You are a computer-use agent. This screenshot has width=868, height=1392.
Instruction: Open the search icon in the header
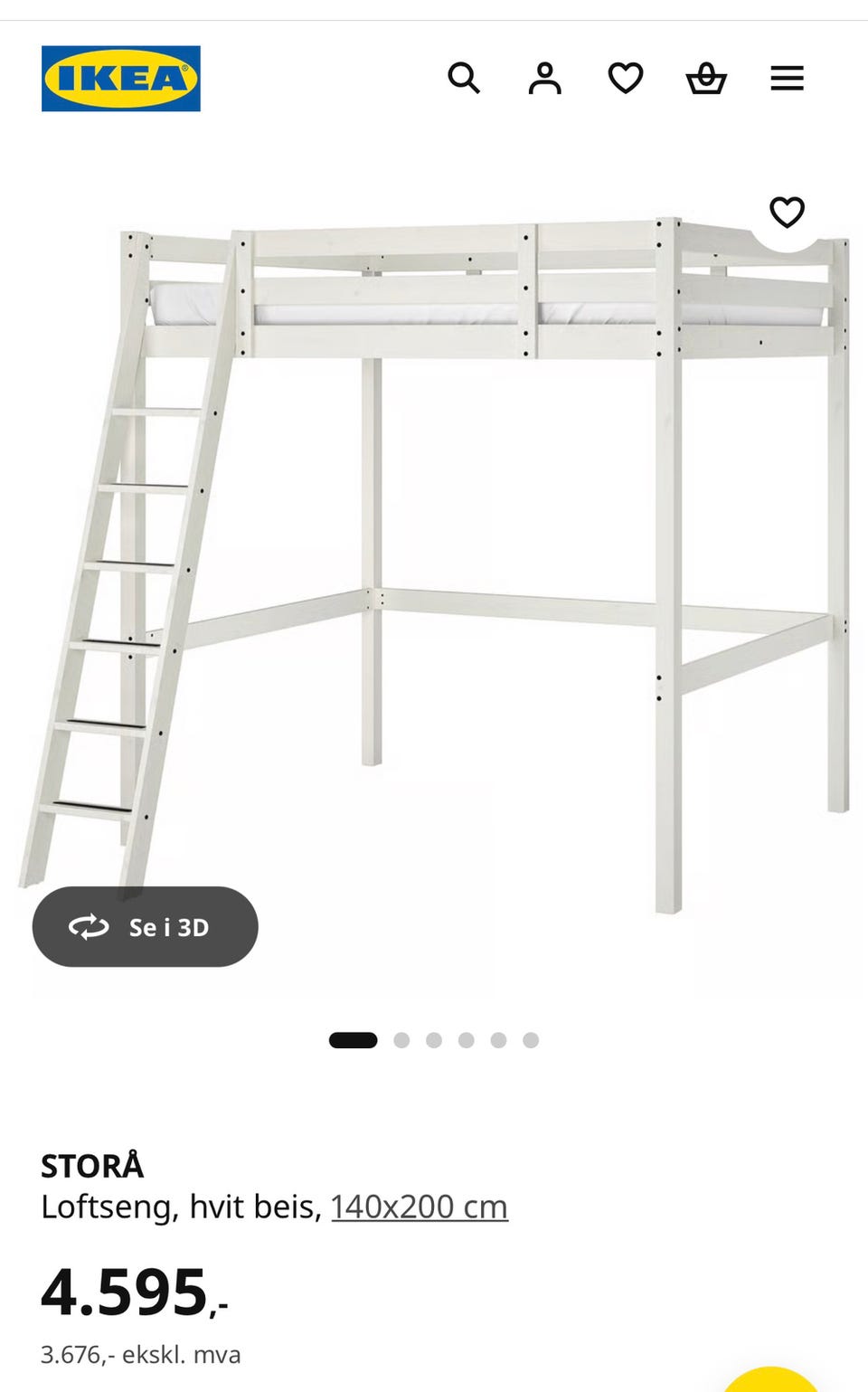pyautogui.click(x=464, y=78)
